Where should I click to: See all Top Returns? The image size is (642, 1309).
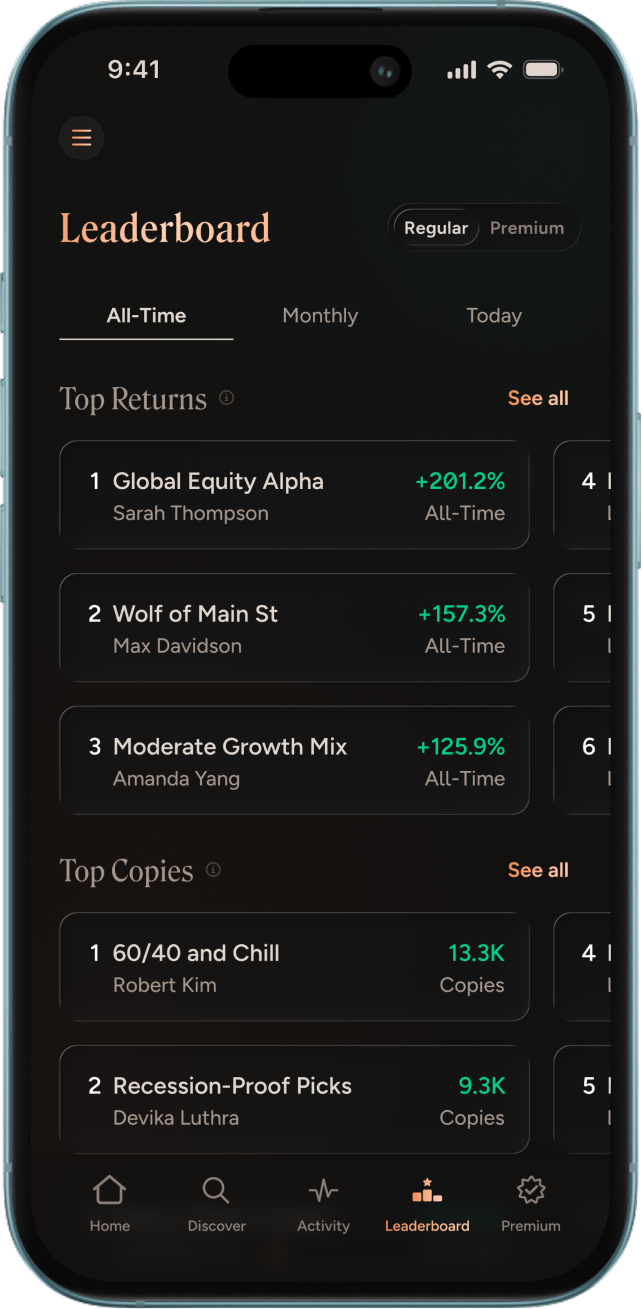(x=538, y=398)
